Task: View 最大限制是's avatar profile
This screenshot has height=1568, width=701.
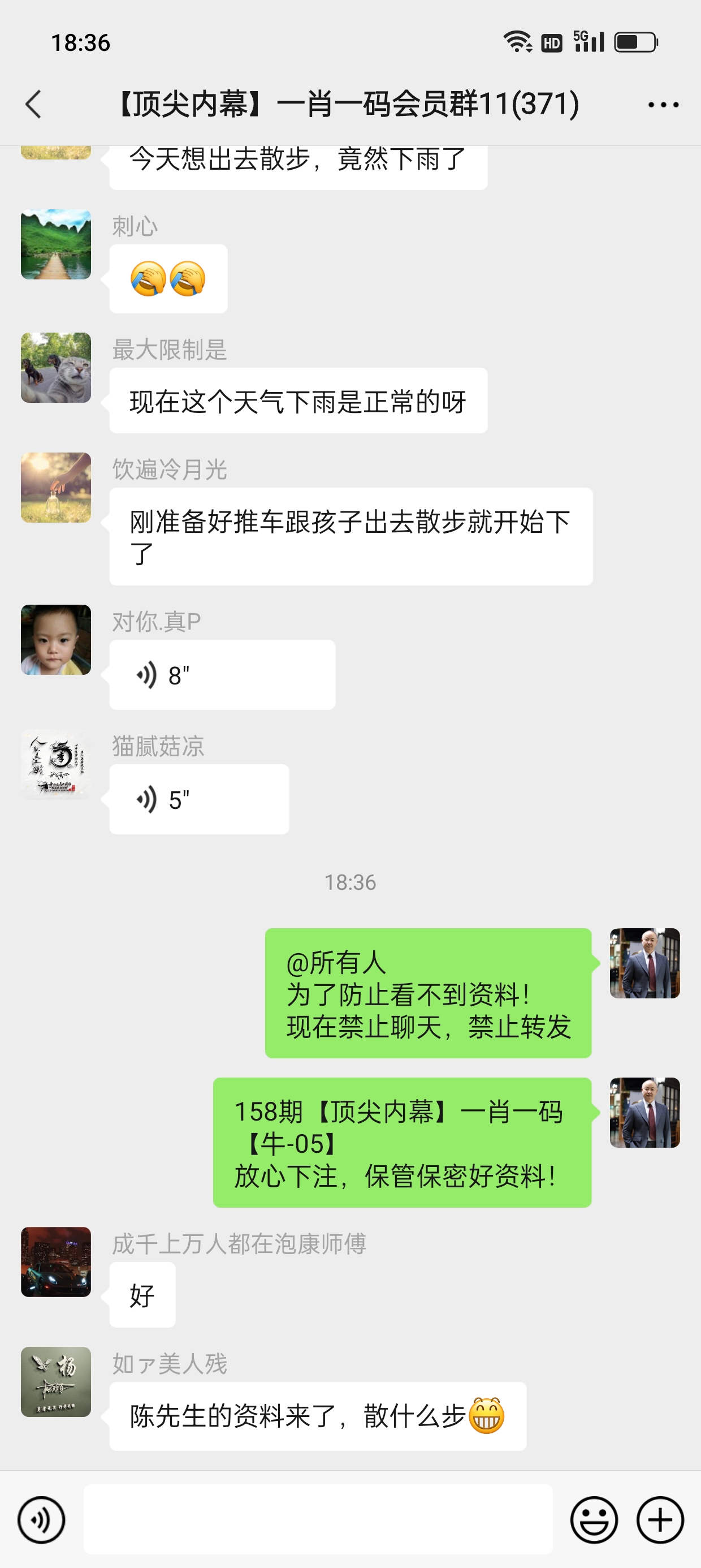Action: point(56,368)
